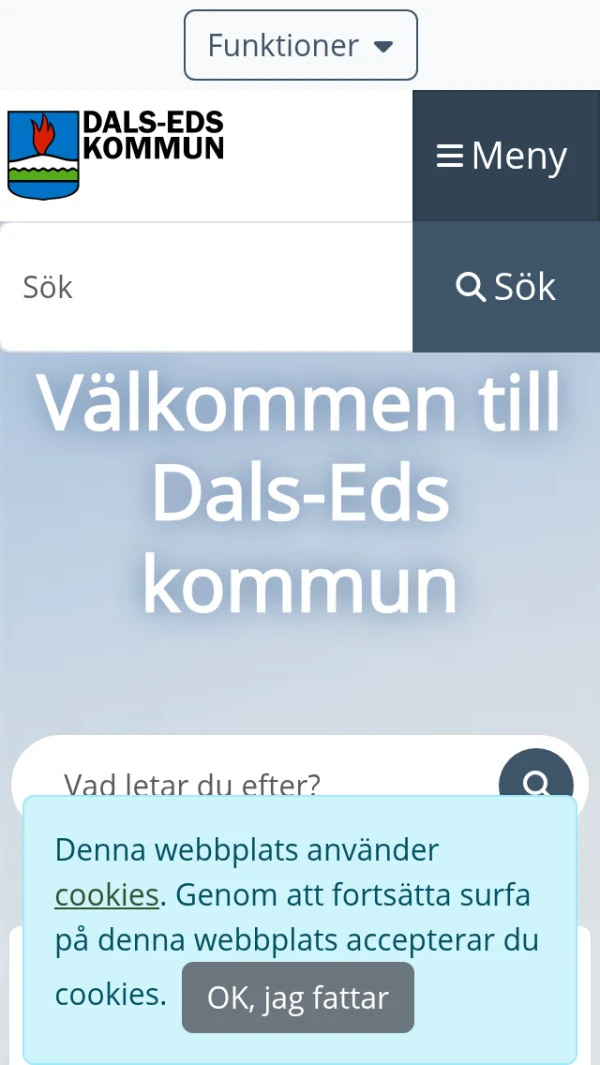Tap the Sök button with magnifier
Viewport: 600px width, 1065px height.
505,287
